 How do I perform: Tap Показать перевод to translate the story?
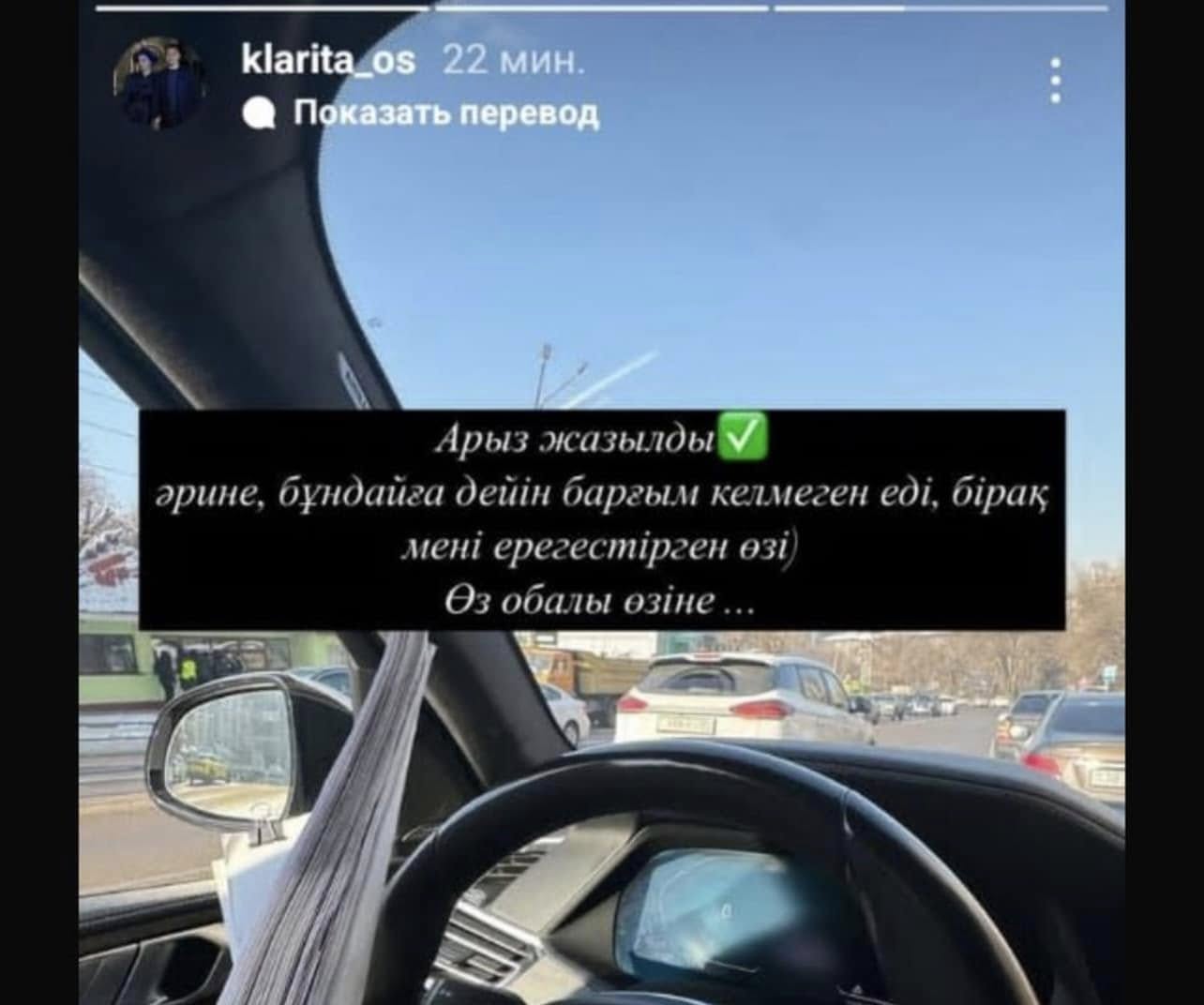445,113
